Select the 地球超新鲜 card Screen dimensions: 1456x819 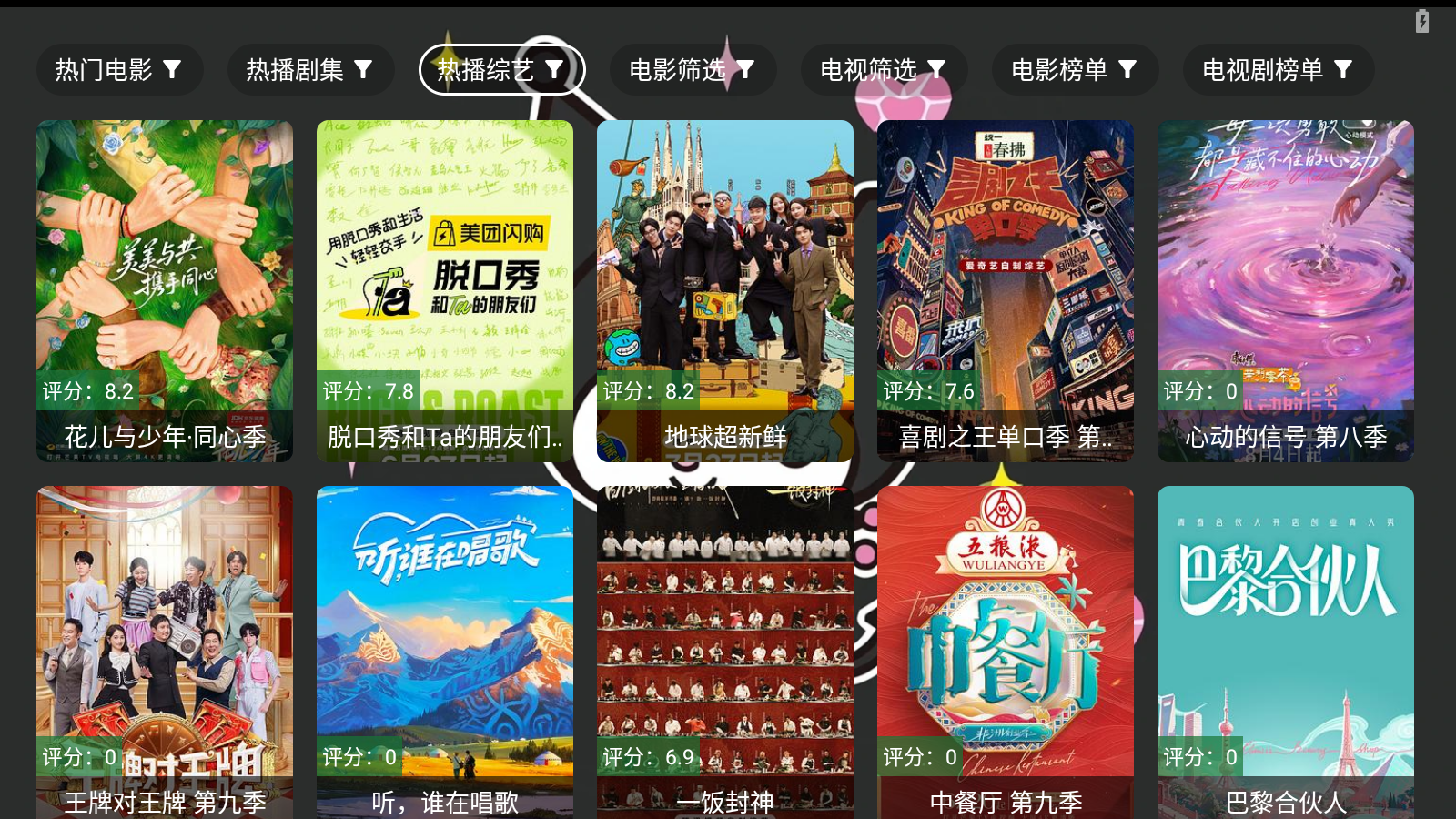[x=725, y=291]
